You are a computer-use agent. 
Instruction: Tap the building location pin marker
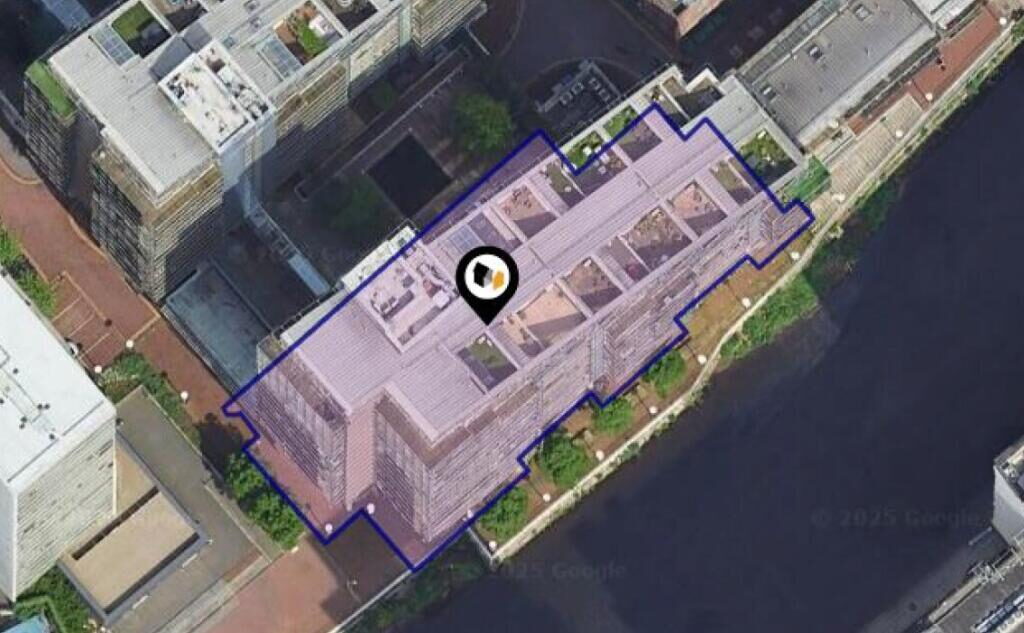pos(487,278)
